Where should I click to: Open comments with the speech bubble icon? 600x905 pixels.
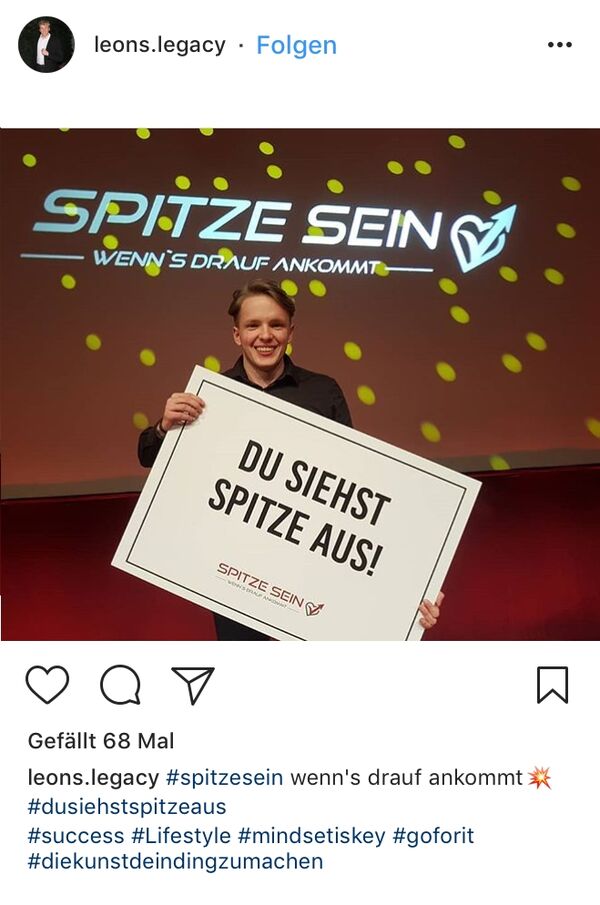click(x=120, y=685)
